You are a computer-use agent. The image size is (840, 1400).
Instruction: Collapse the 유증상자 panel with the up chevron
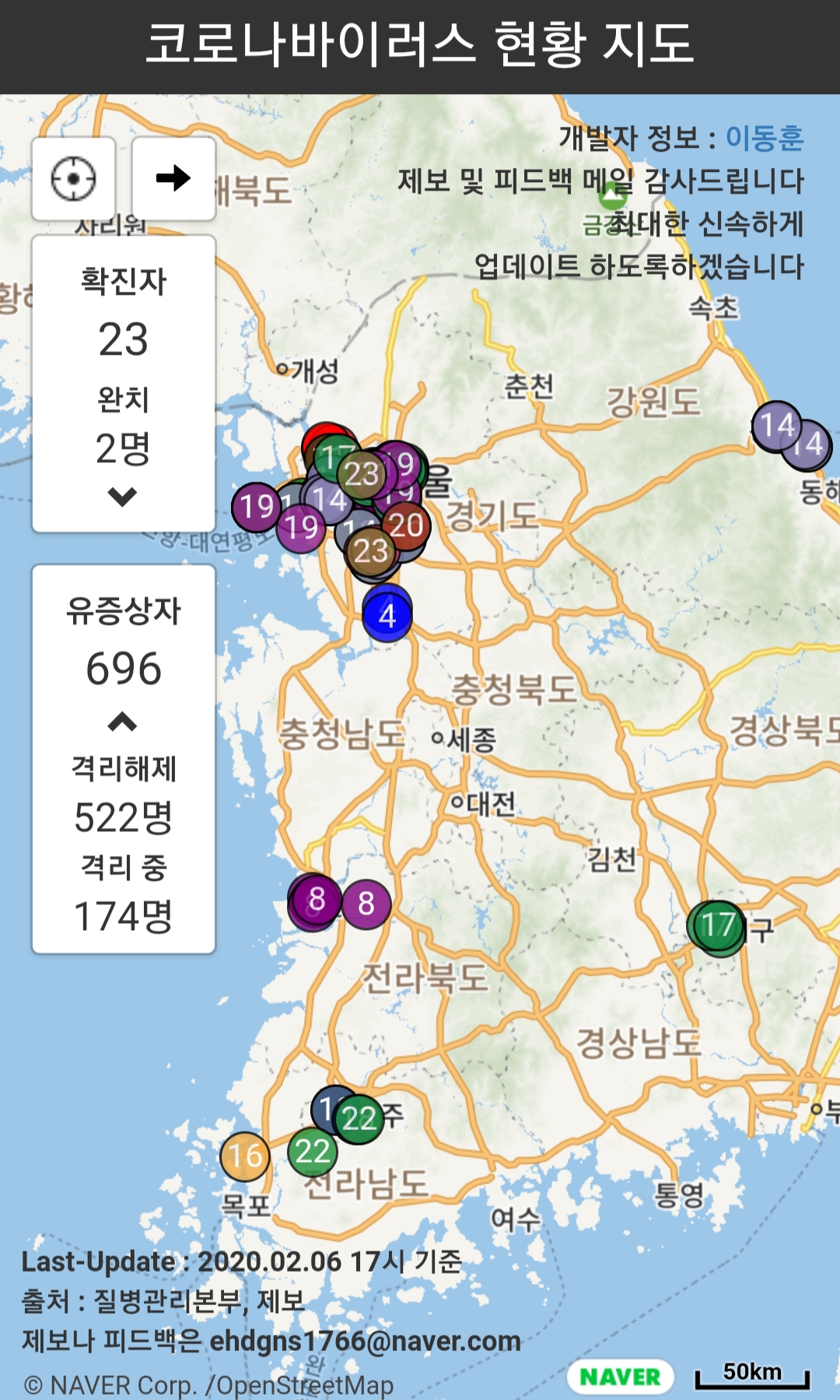coord(123,722)
